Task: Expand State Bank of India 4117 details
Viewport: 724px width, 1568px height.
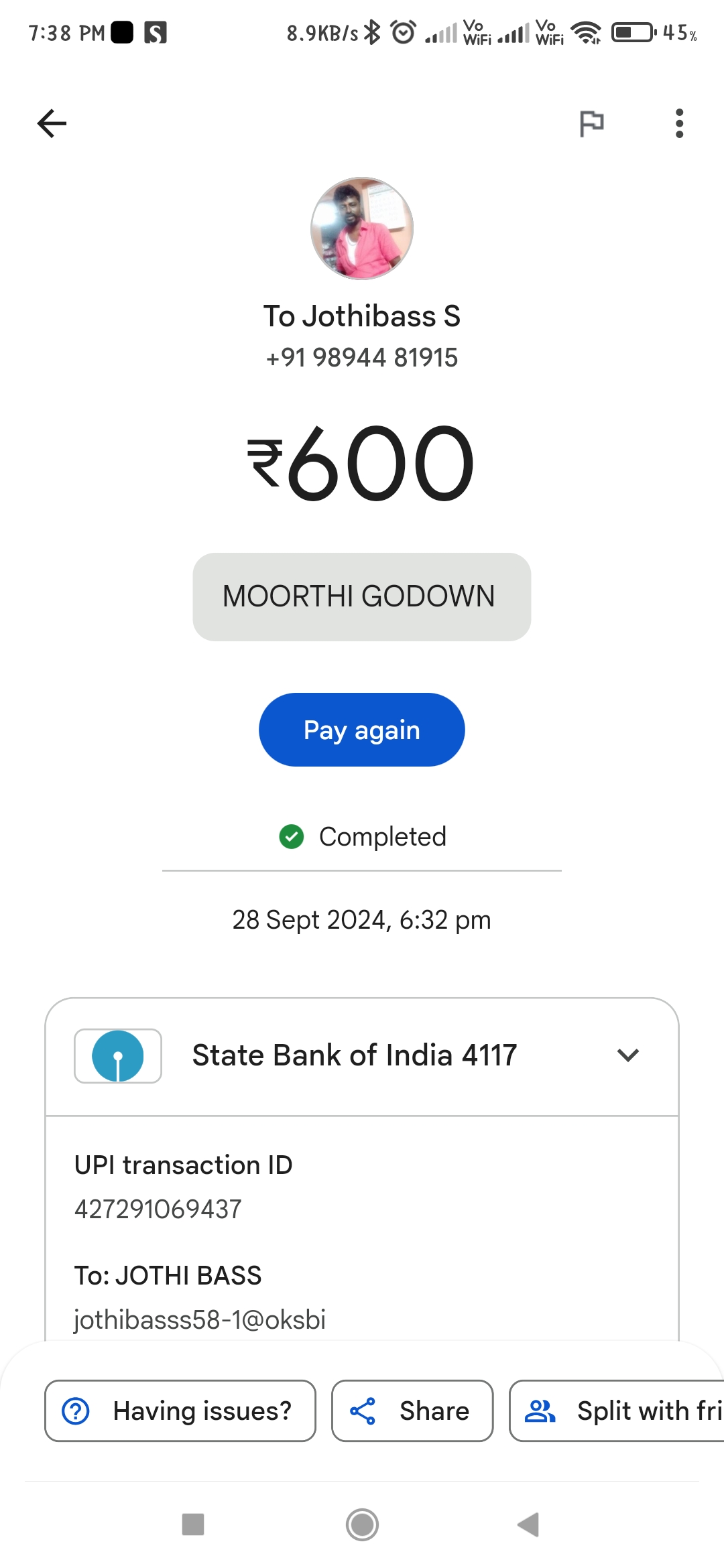Action: (x=628, y=1055)
